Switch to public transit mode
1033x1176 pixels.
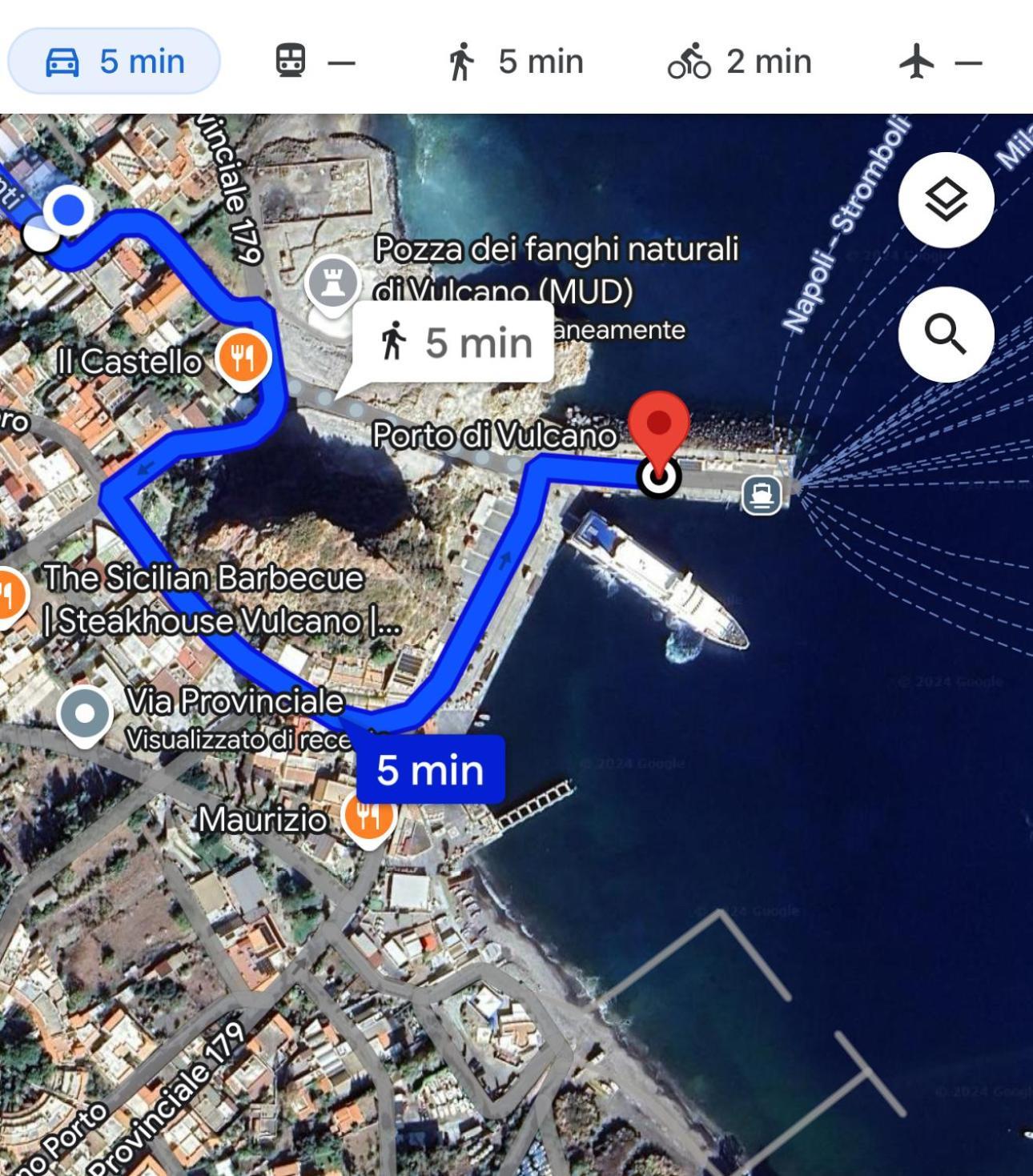314,62
